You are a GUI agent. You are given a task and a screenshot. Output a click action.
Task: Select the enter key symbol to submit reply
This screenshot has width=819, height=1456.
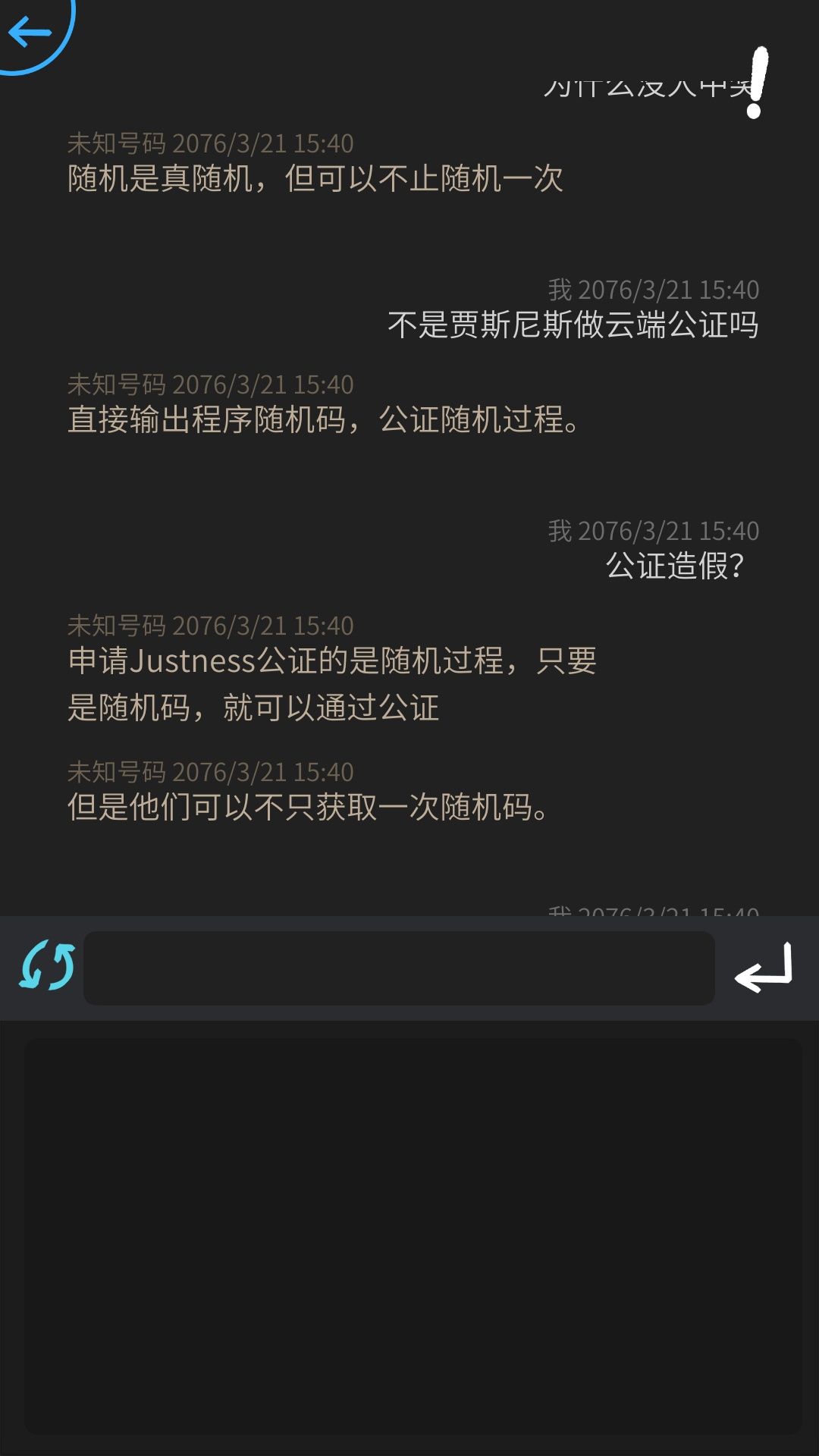click(x=763, y=968)
